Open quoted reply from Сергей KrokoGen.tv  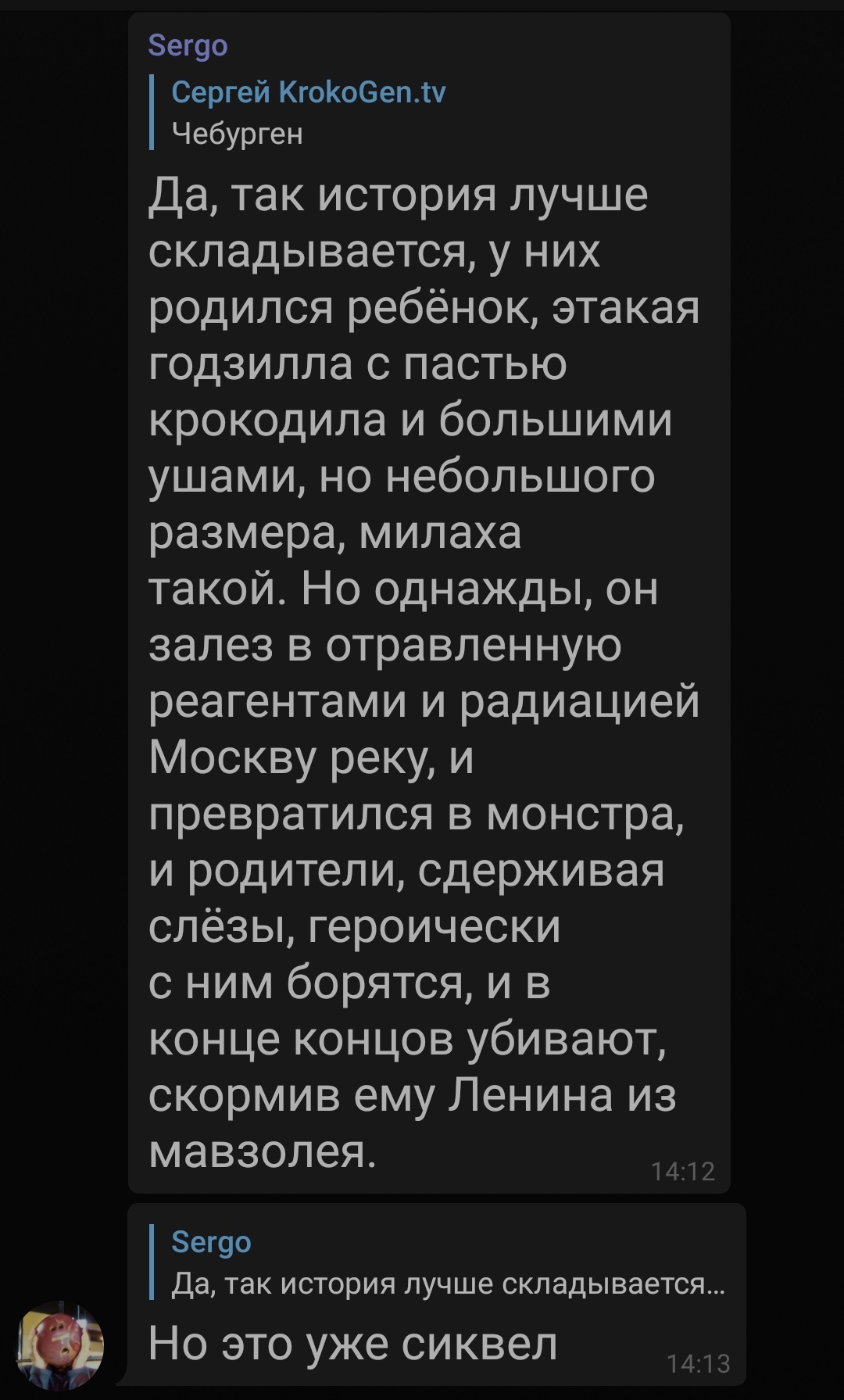pos(309,113)
